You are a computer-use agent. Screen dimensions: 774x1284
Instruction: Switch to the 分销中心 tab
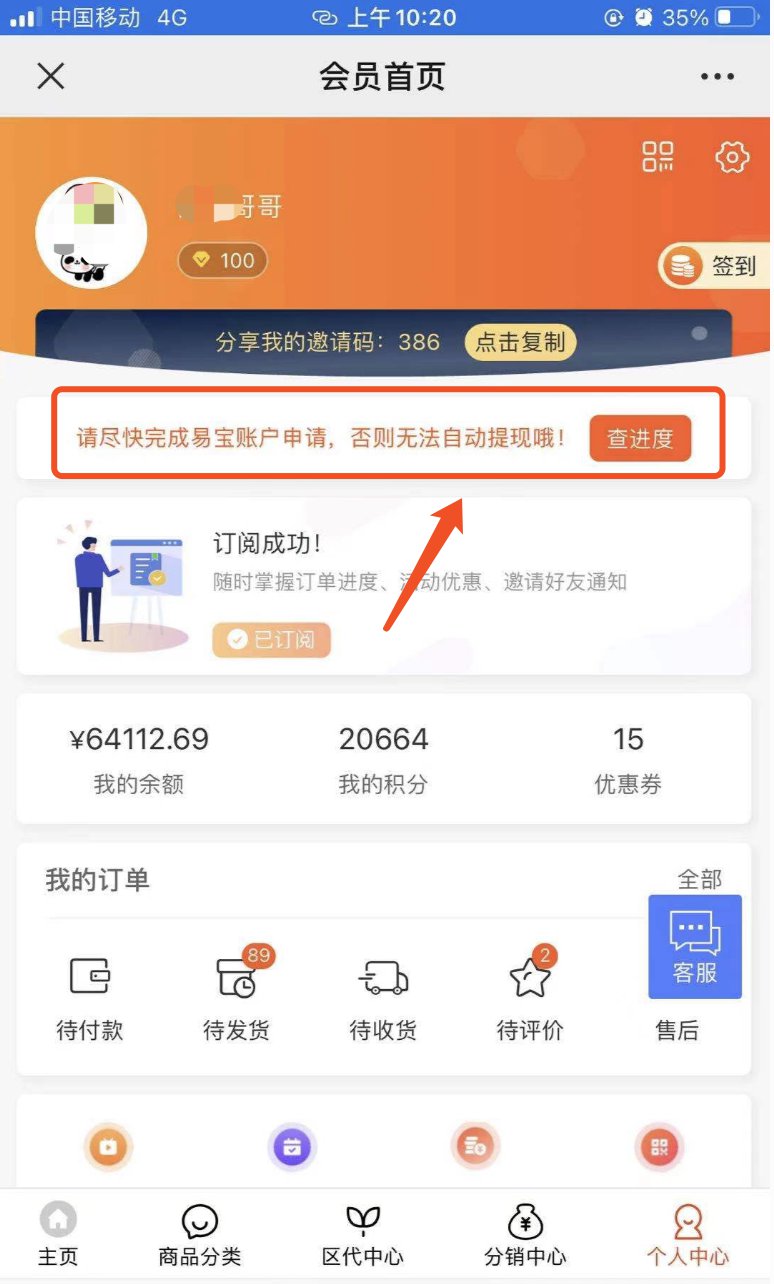pyautogui.click(x=525, y=1236)
